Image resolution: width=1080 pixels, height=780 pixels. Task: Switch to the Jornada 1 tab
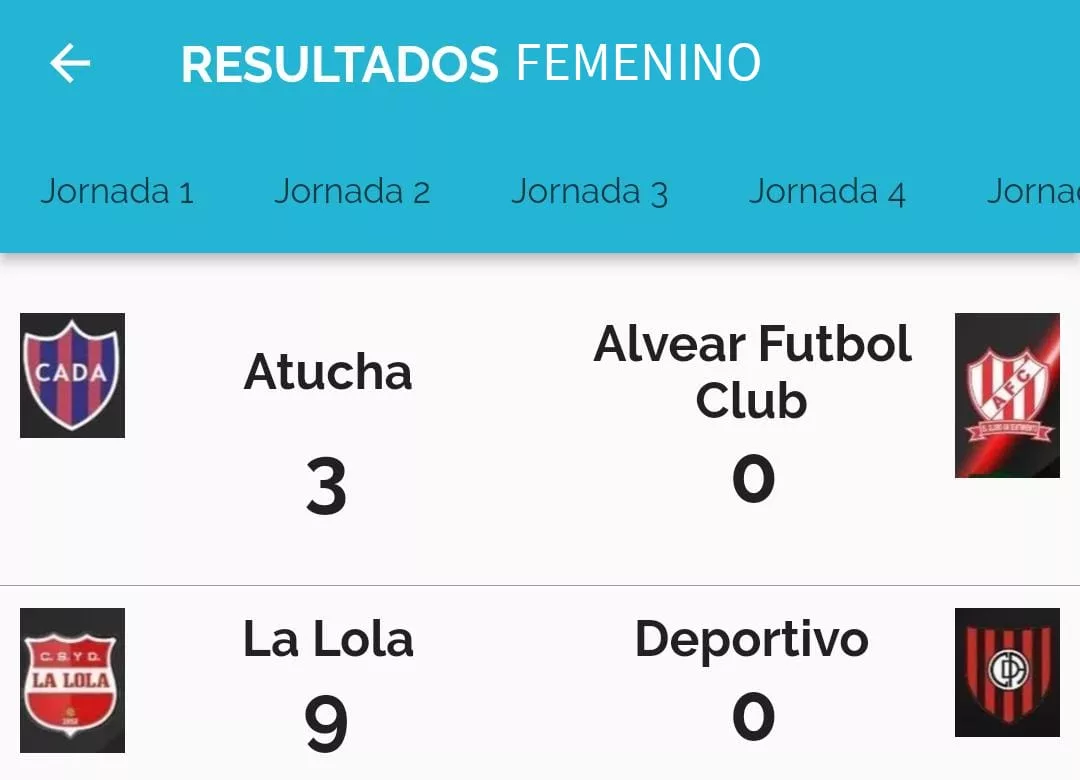tap(117, 191)
